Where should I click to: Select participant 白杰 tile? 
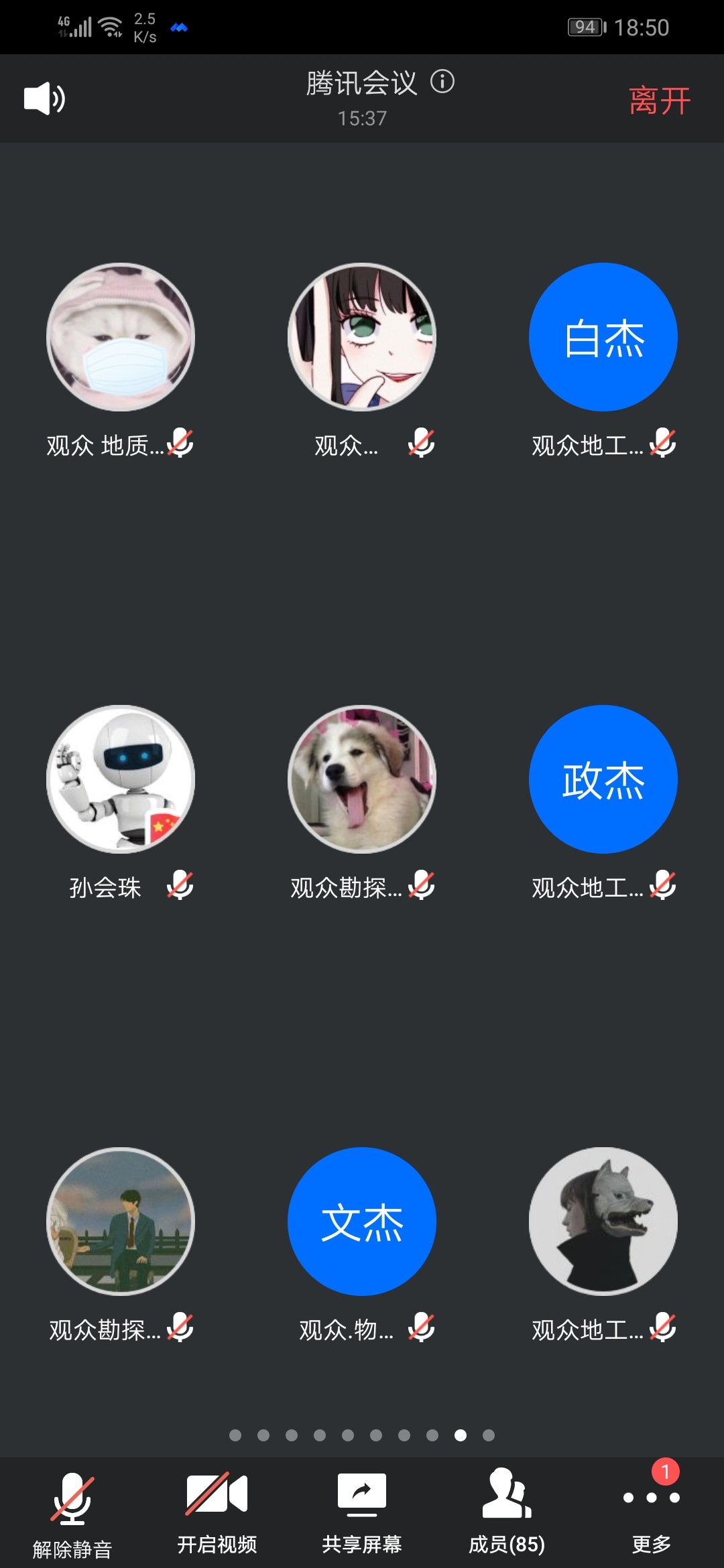point(603,337)
